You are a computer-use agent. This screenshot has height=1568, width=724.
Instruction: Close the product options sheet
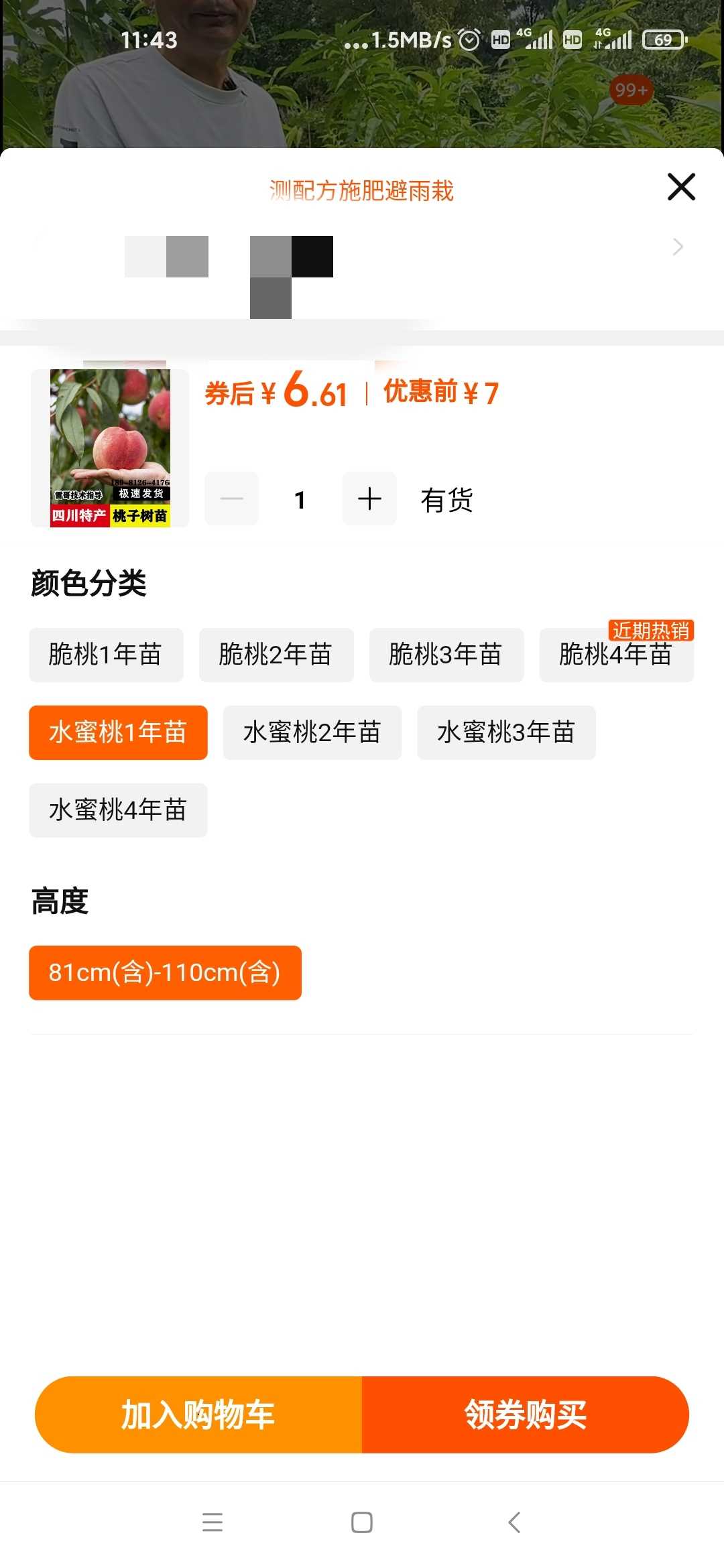[x=681, y=187]
